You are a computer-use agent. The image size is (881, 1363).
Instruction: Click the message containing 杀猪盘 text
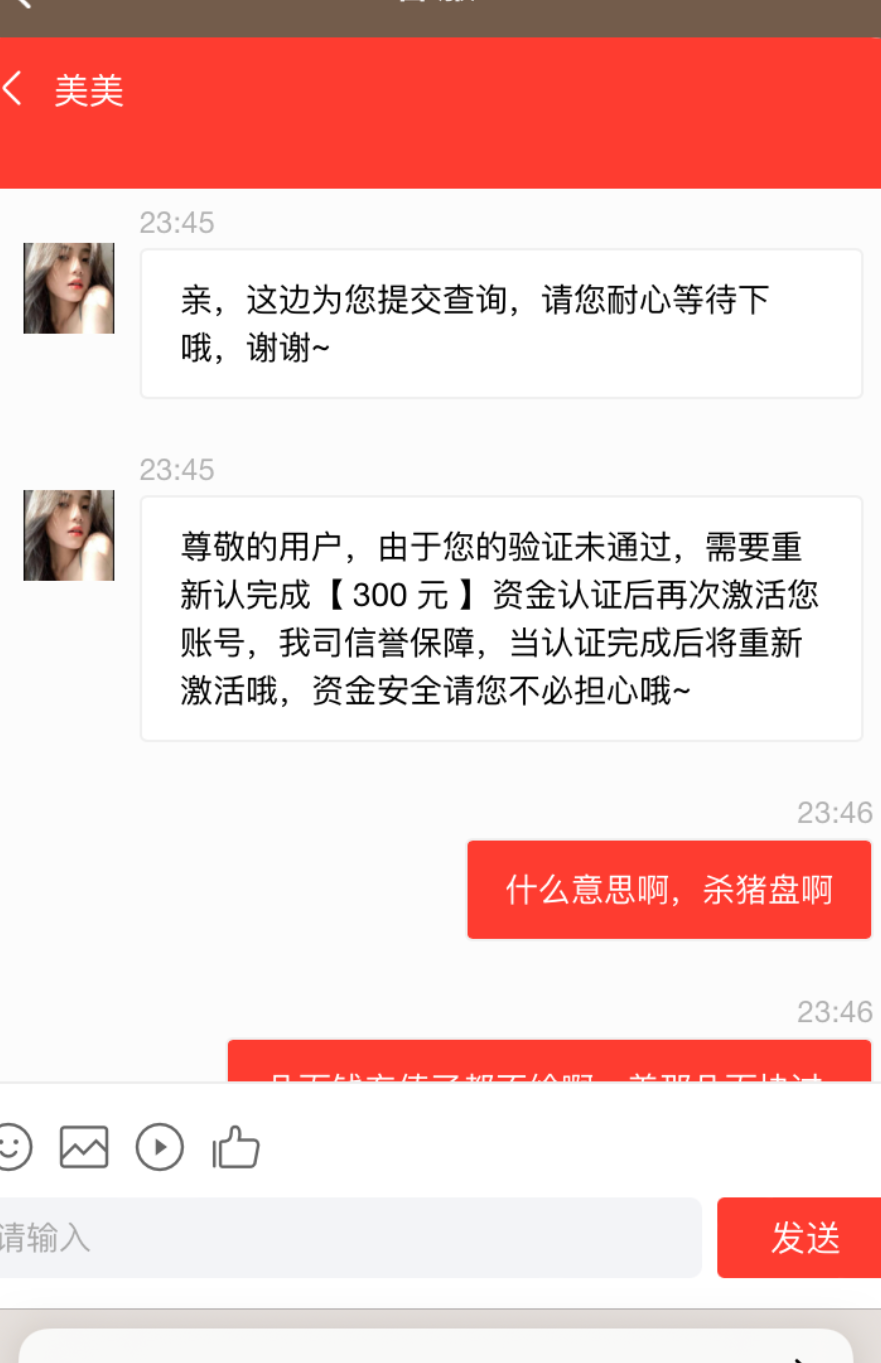coord(668,890)
